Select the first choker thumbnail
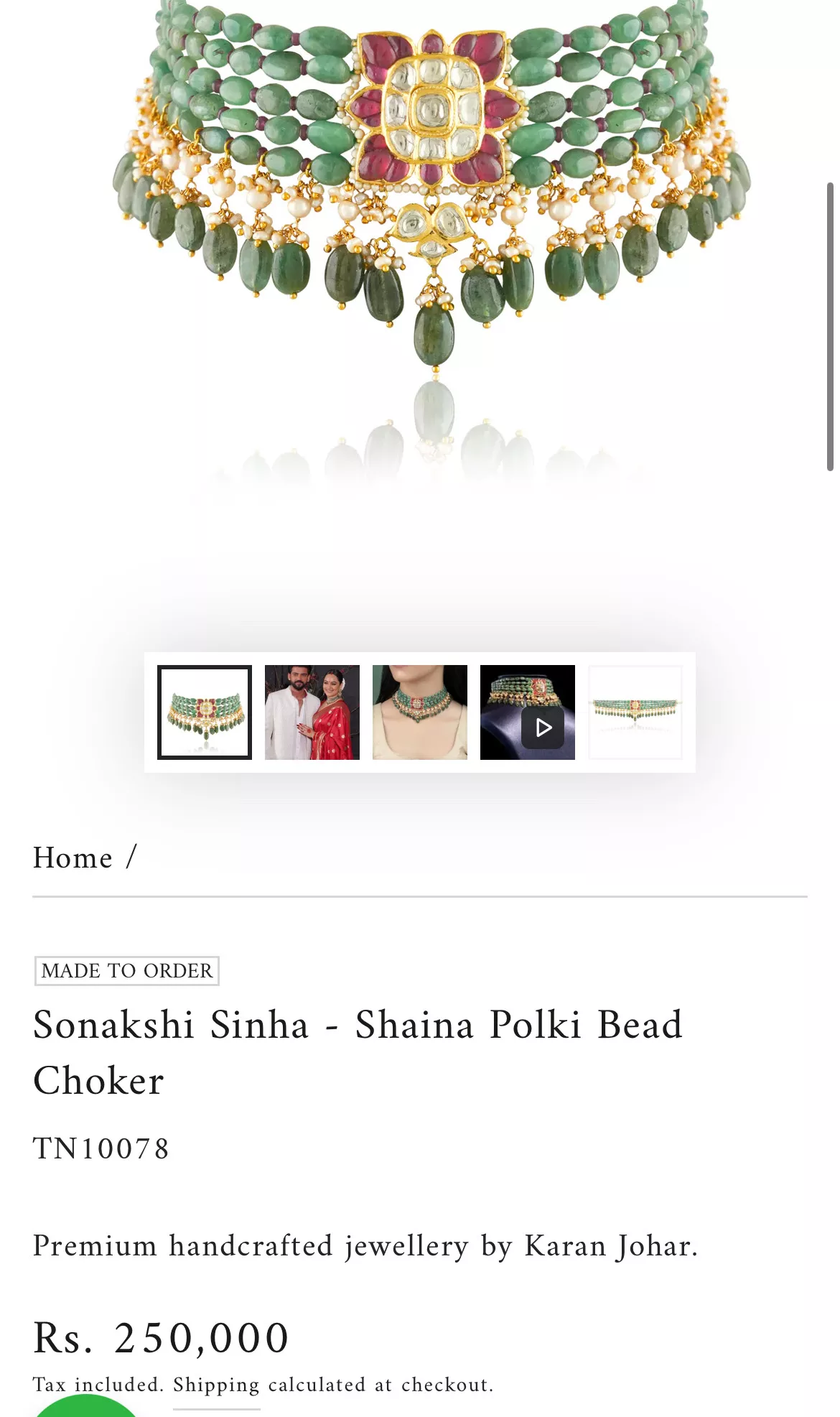 click(205, 712)
